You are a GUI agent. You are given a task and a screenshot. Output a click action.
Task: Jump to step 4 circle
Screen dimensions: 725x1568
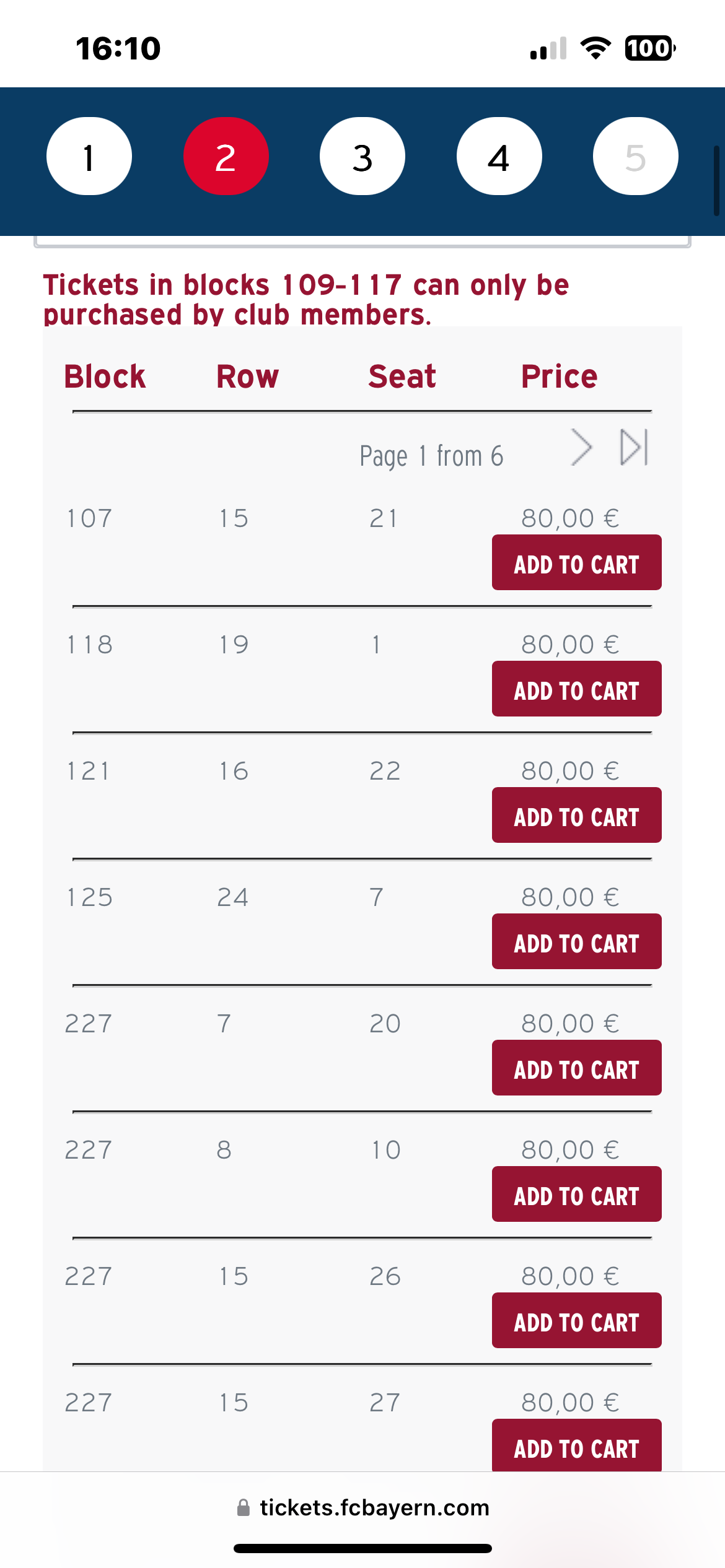499,157
